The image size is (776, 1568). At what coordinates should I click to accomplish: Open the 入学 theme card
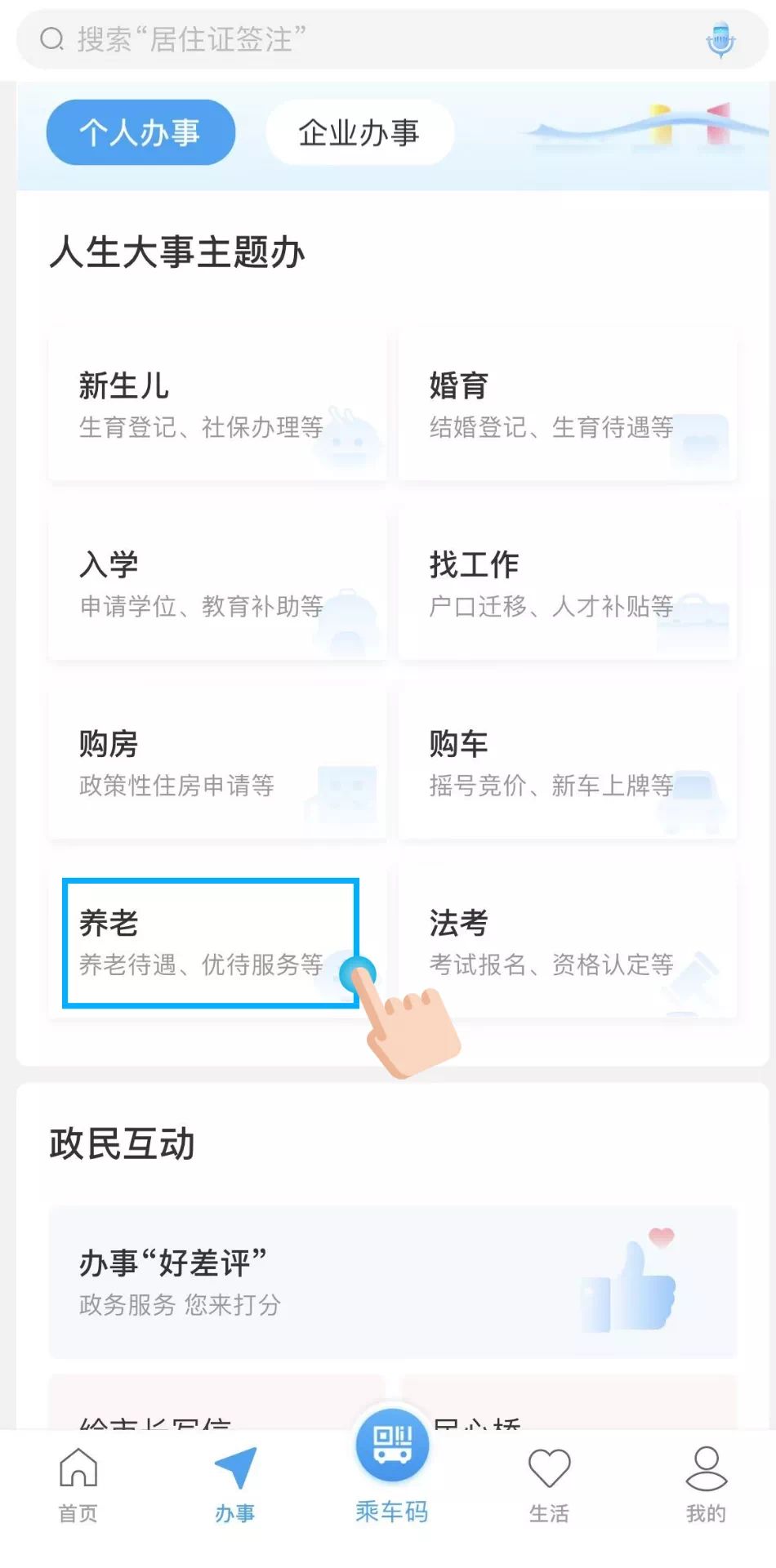pyautogui.click(x=216, y=584)
